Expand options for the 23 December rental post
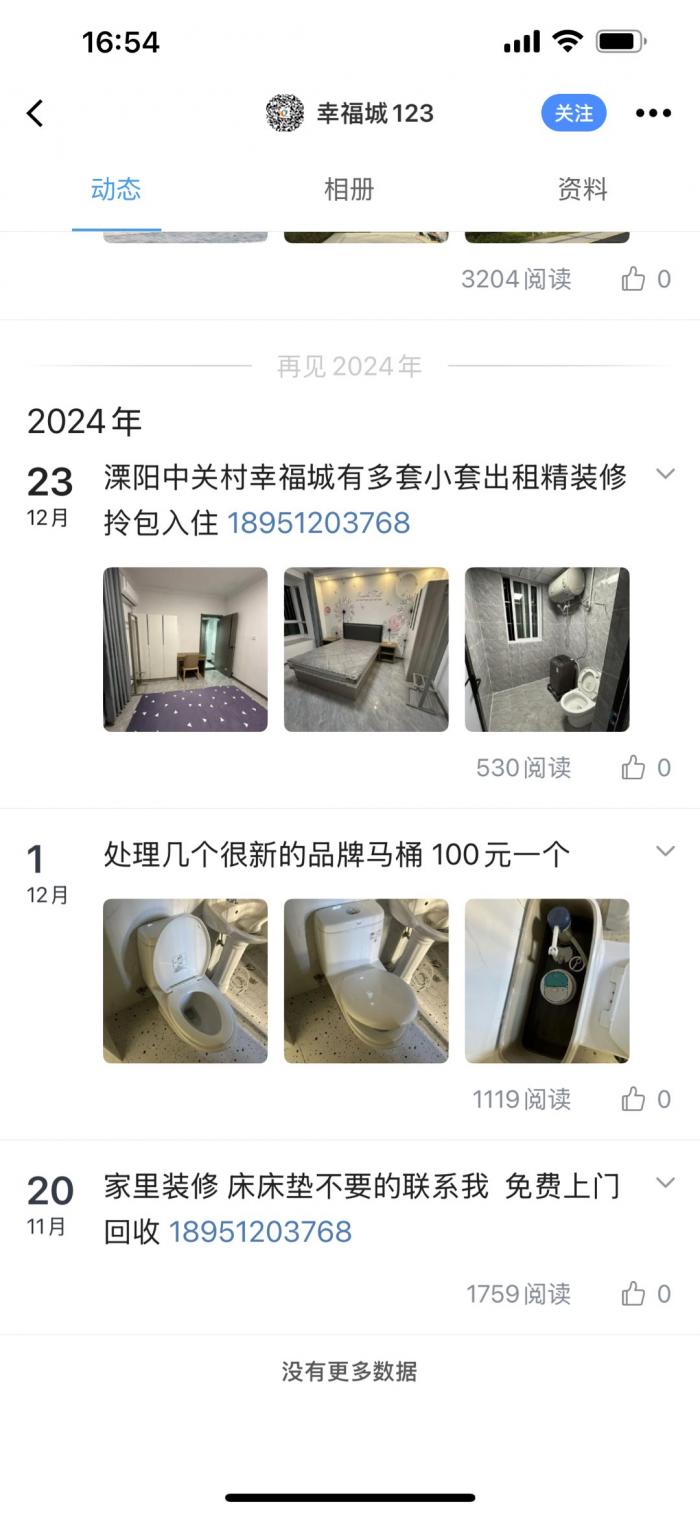 click(665, 474)
